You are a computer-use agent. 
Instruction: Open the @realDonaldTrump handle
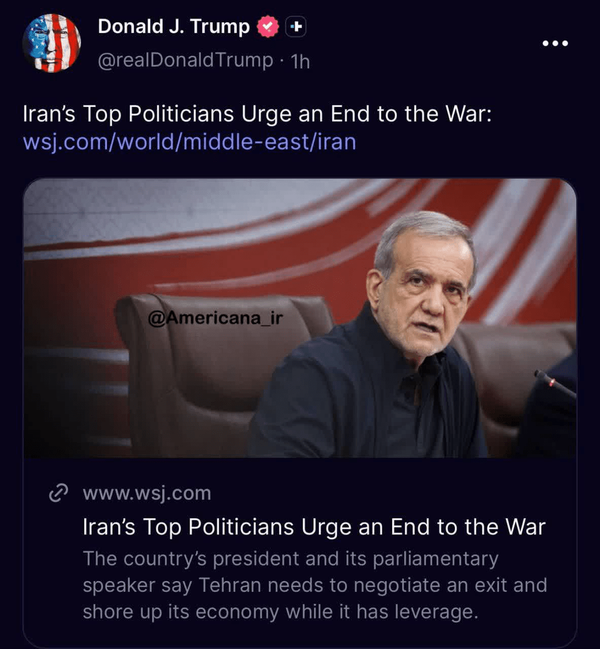coord(185,60)
